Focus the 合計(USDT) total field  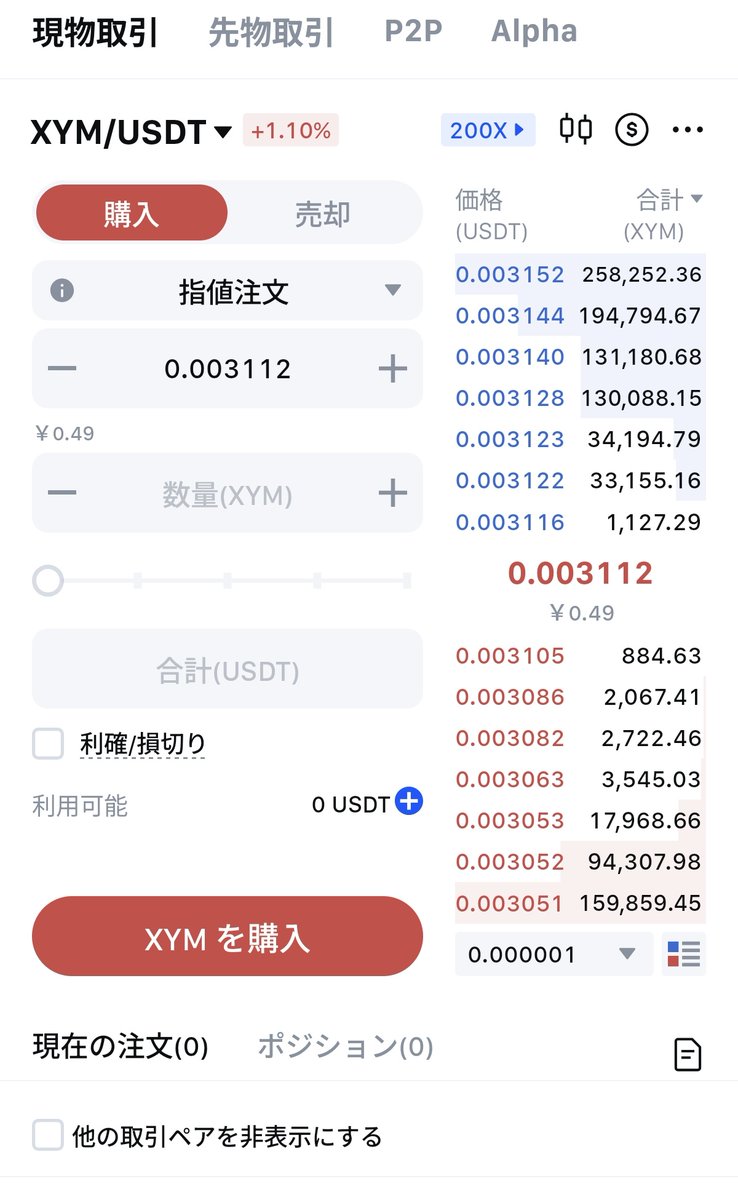[x=227, y=669]
